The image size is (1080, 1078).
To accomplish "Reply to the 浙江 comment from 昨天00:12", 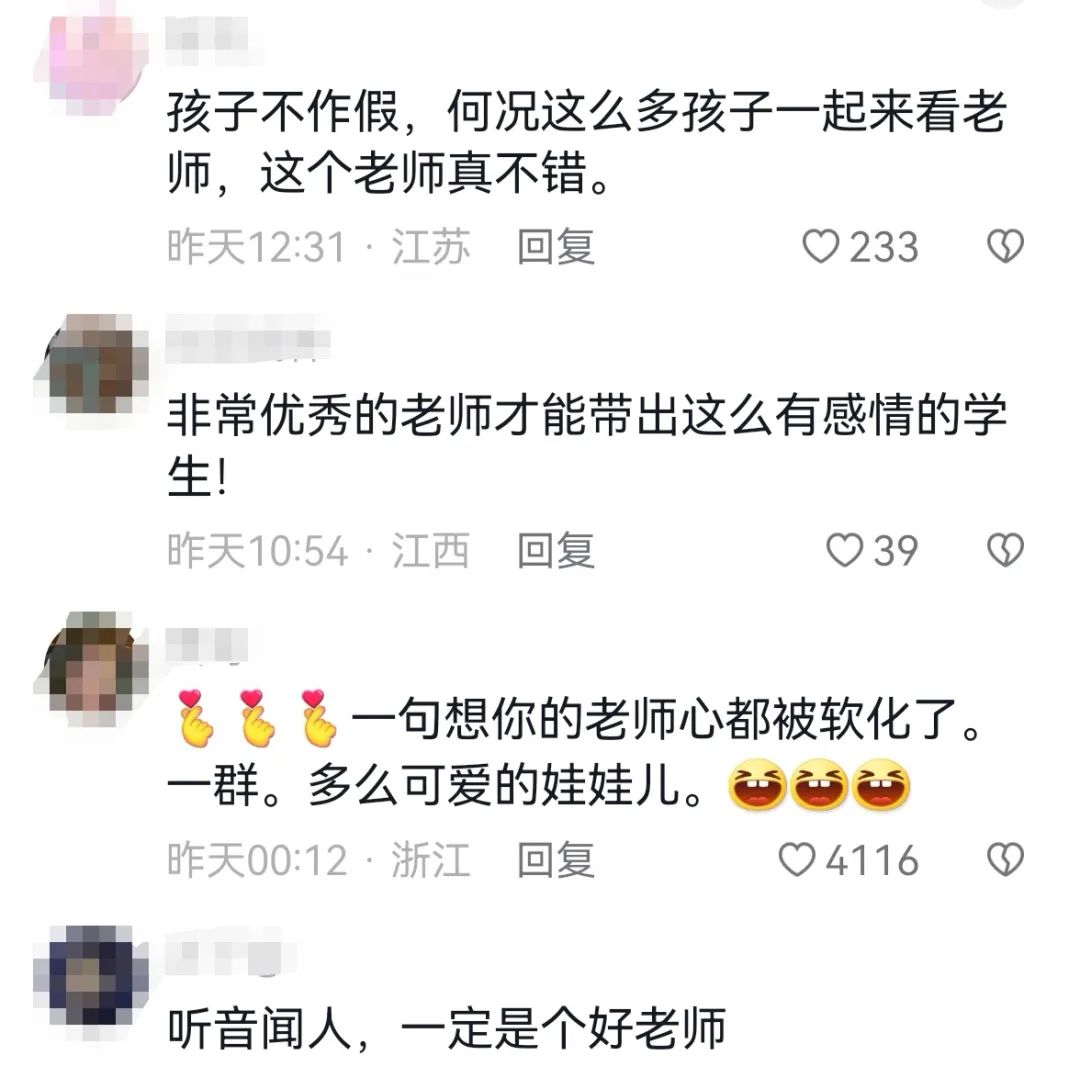I will [x=555, y=859].
